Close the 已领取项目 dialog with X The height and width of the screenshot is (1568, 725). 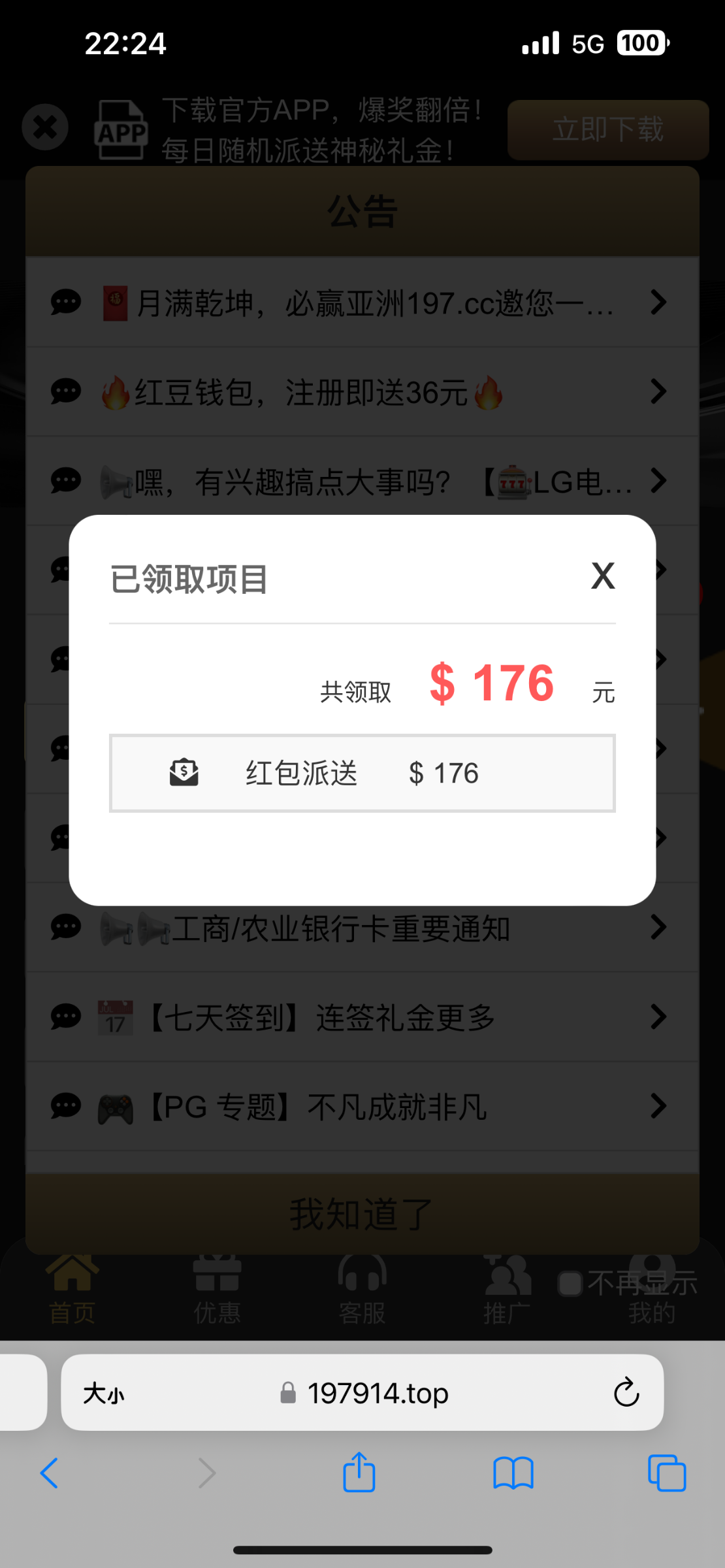603,576
